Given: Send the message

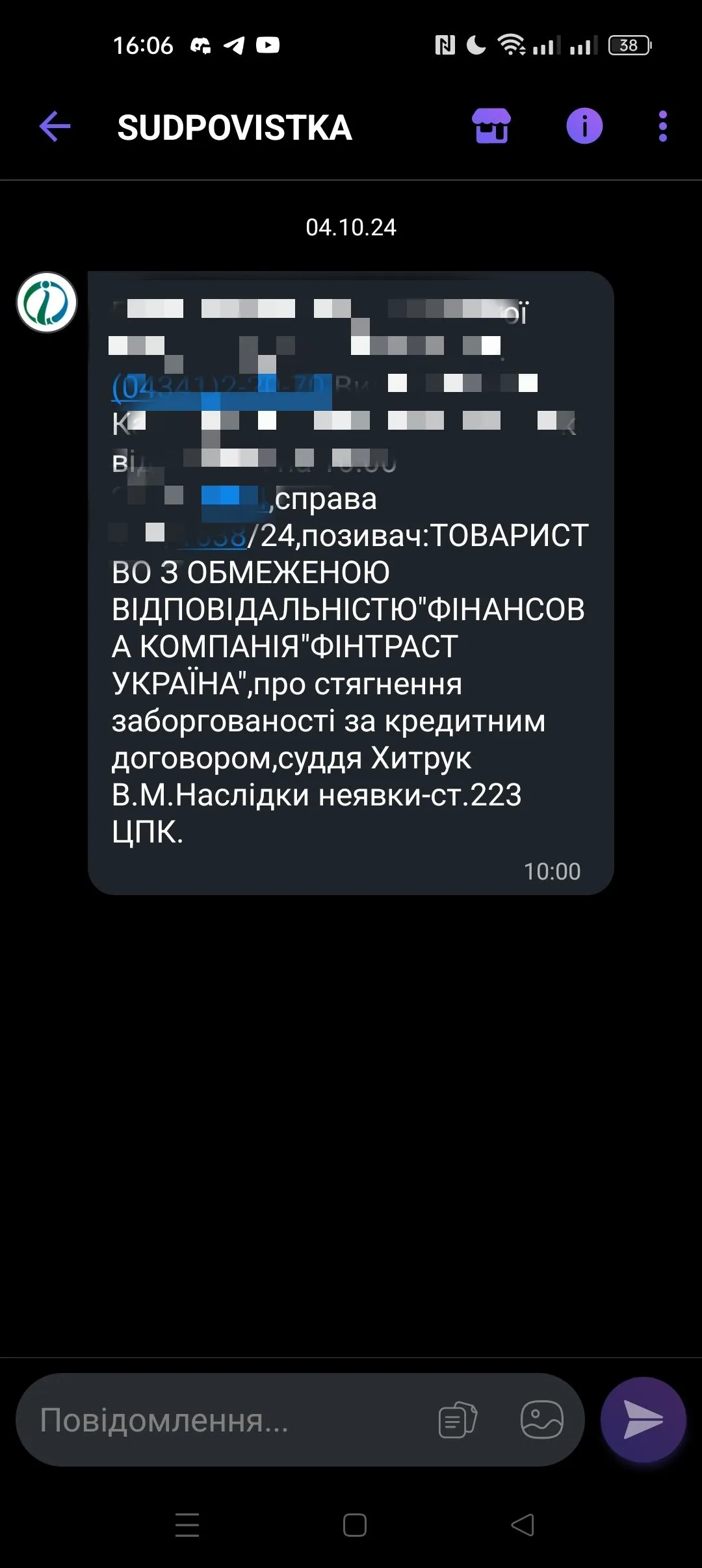Looking at the screenshot, I should (643, 1420).
